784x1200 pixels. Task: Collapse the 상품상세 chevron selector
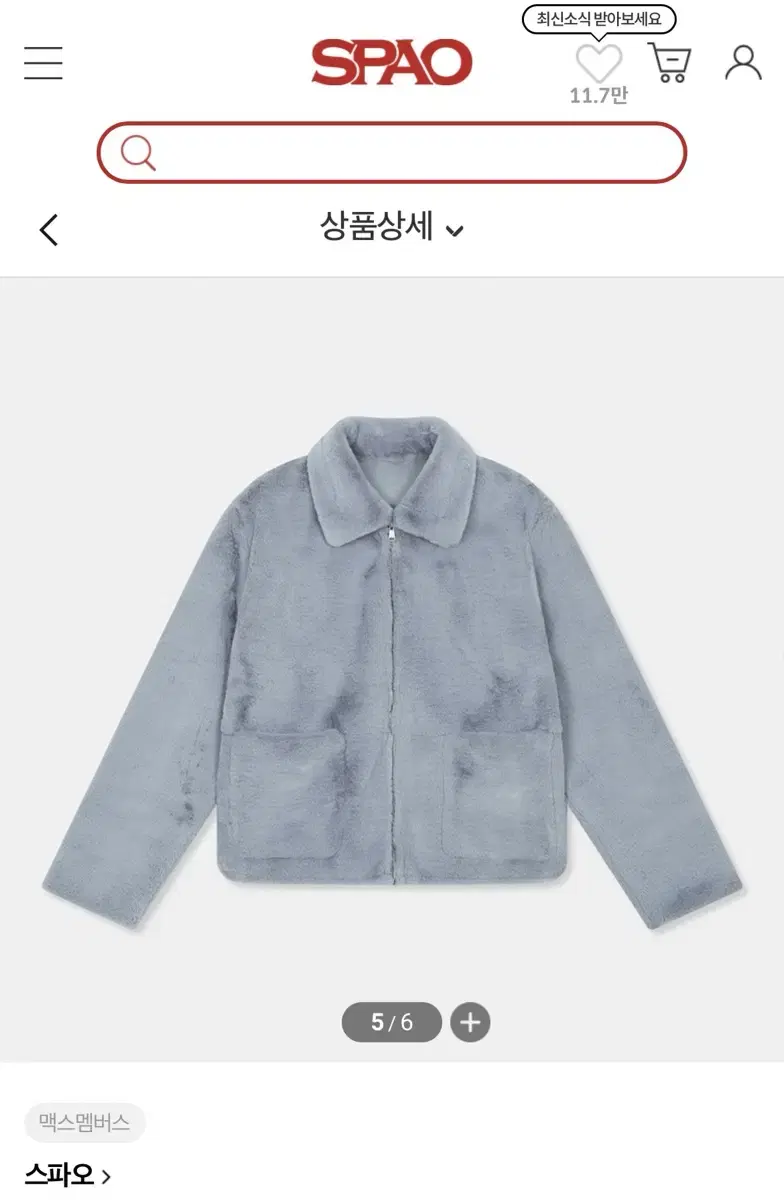pos(456,231)
